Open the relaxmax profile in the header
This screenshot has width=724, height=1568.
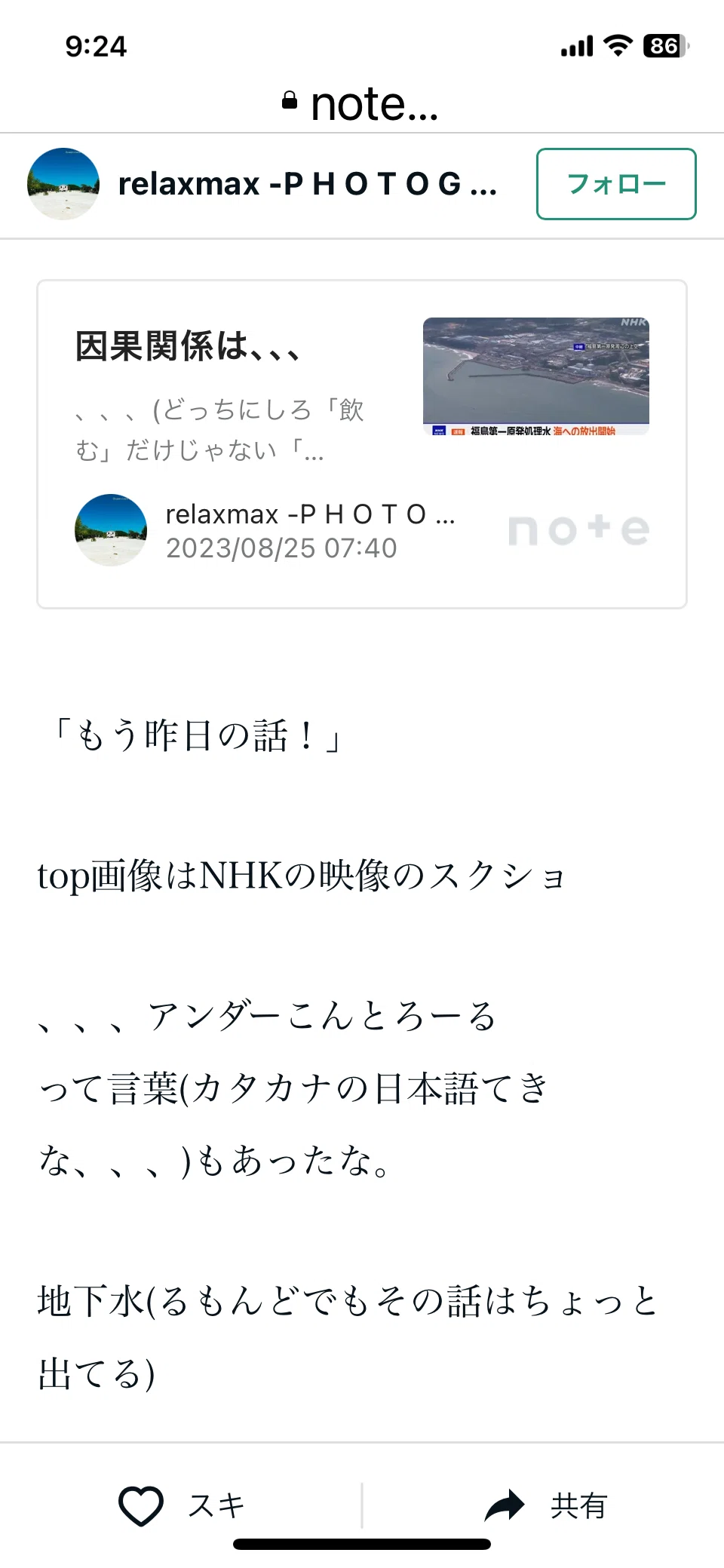coord(262,184)
